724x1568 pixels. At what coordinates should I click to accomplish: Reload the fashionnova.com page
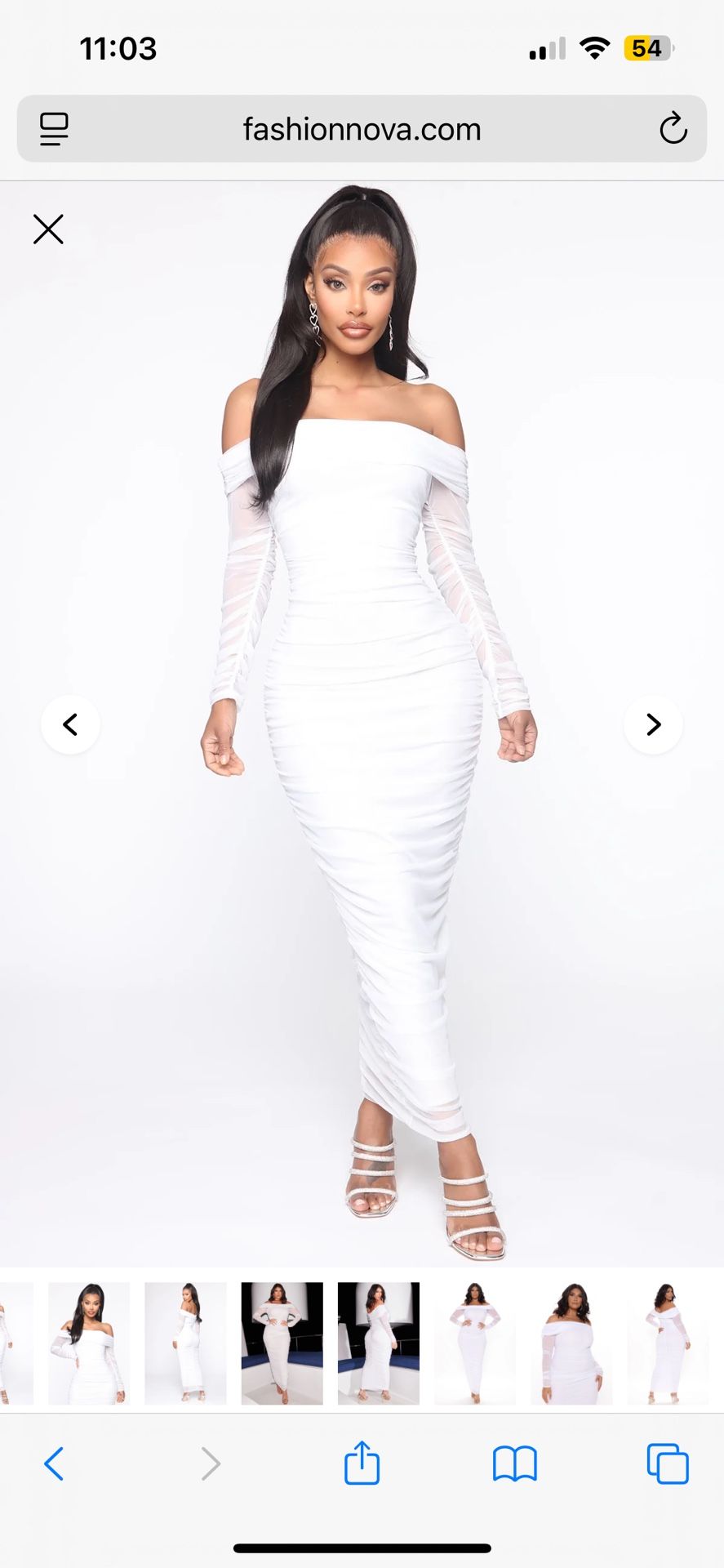(673, 129)
